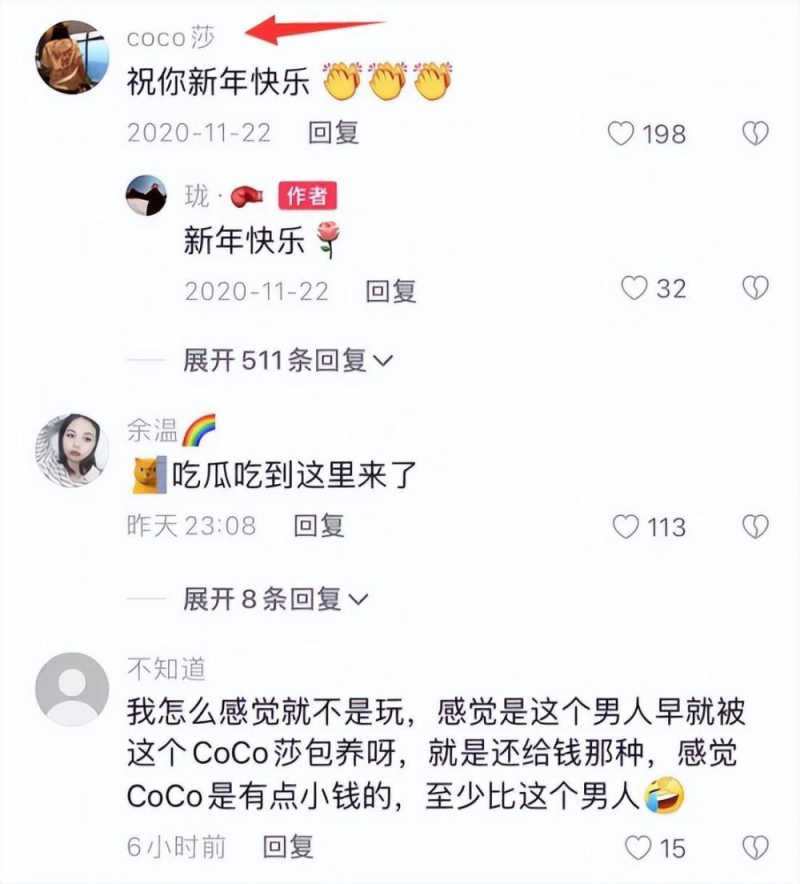Dislike 余温's comment
800x884 pixels.
(x=754, y=526)
